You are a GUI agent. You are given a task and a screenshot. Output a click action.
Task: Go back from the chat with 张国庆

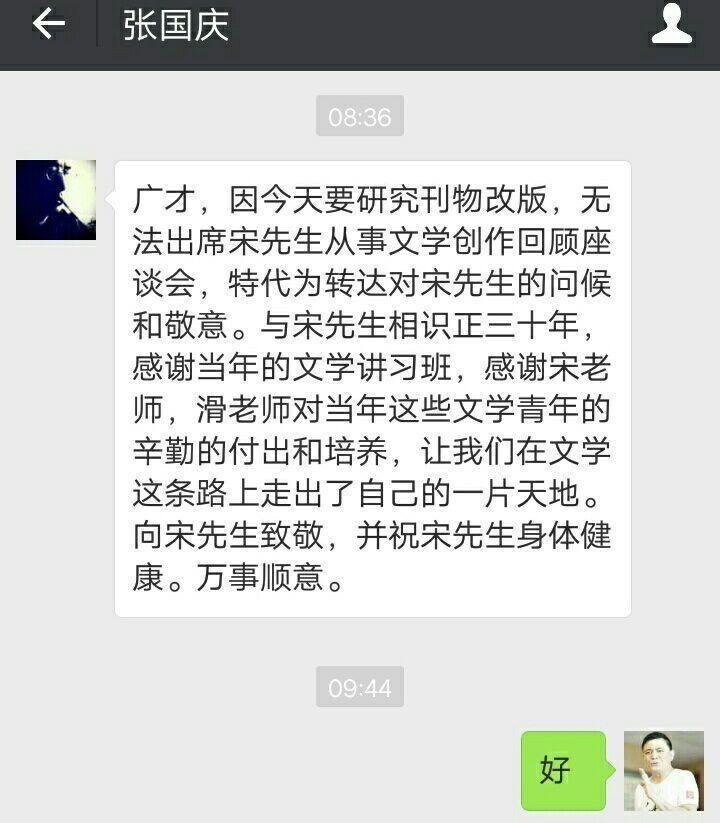48,24
